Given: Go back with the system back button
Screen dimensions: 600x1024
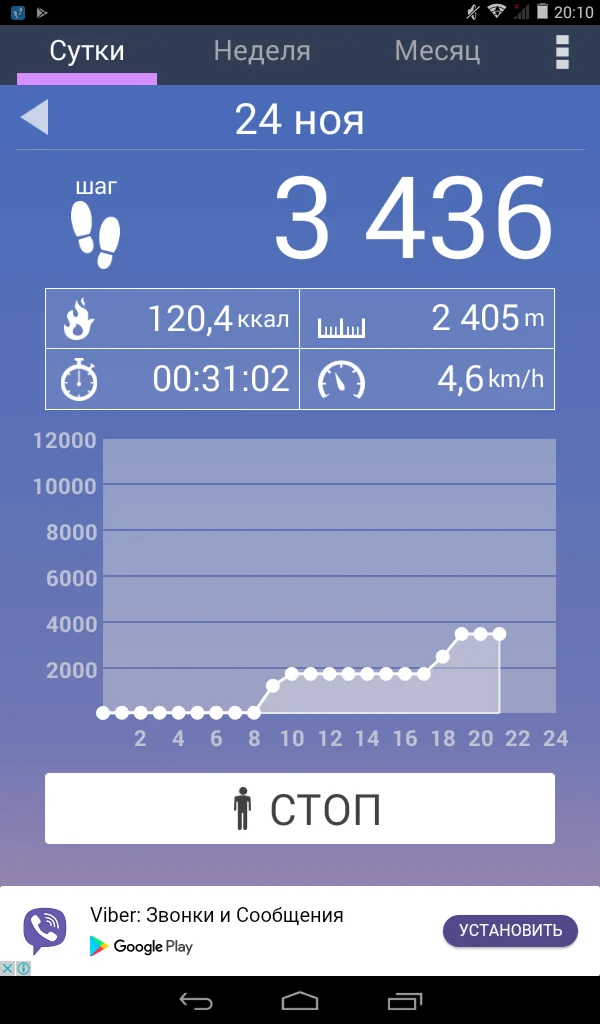Looking at the screenshot, I should [x=196, y=1000].
